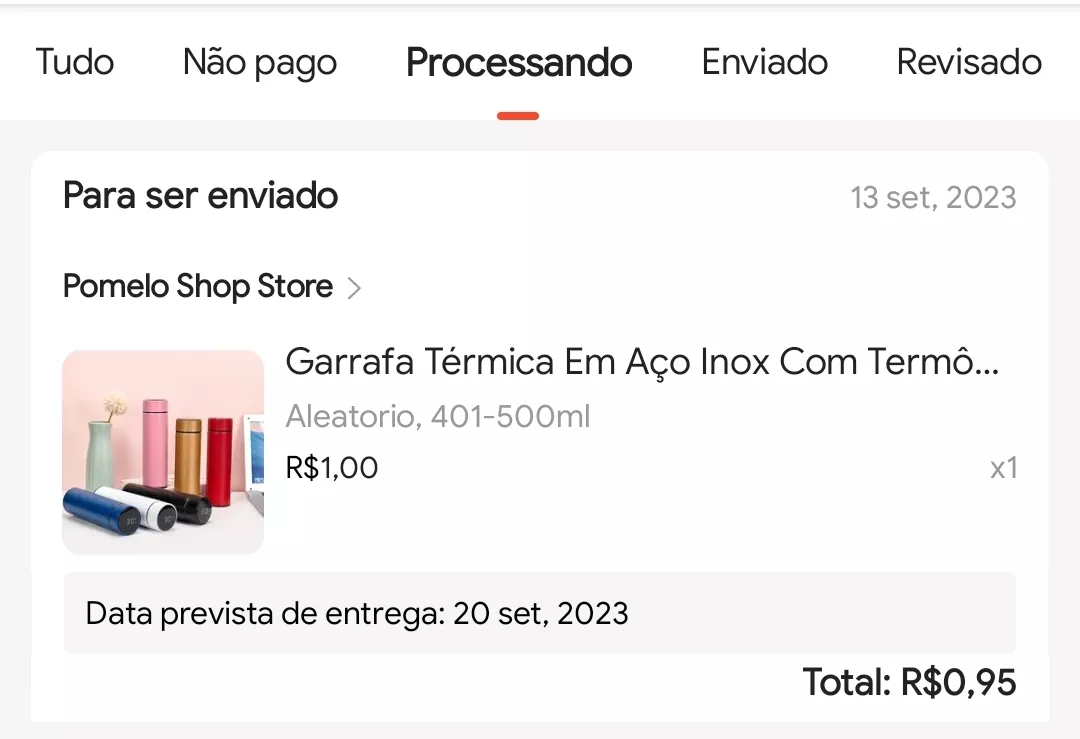Open the Enviado tab
The image size is (1080, 739).
pyautogui.click(x=765, y=62)
